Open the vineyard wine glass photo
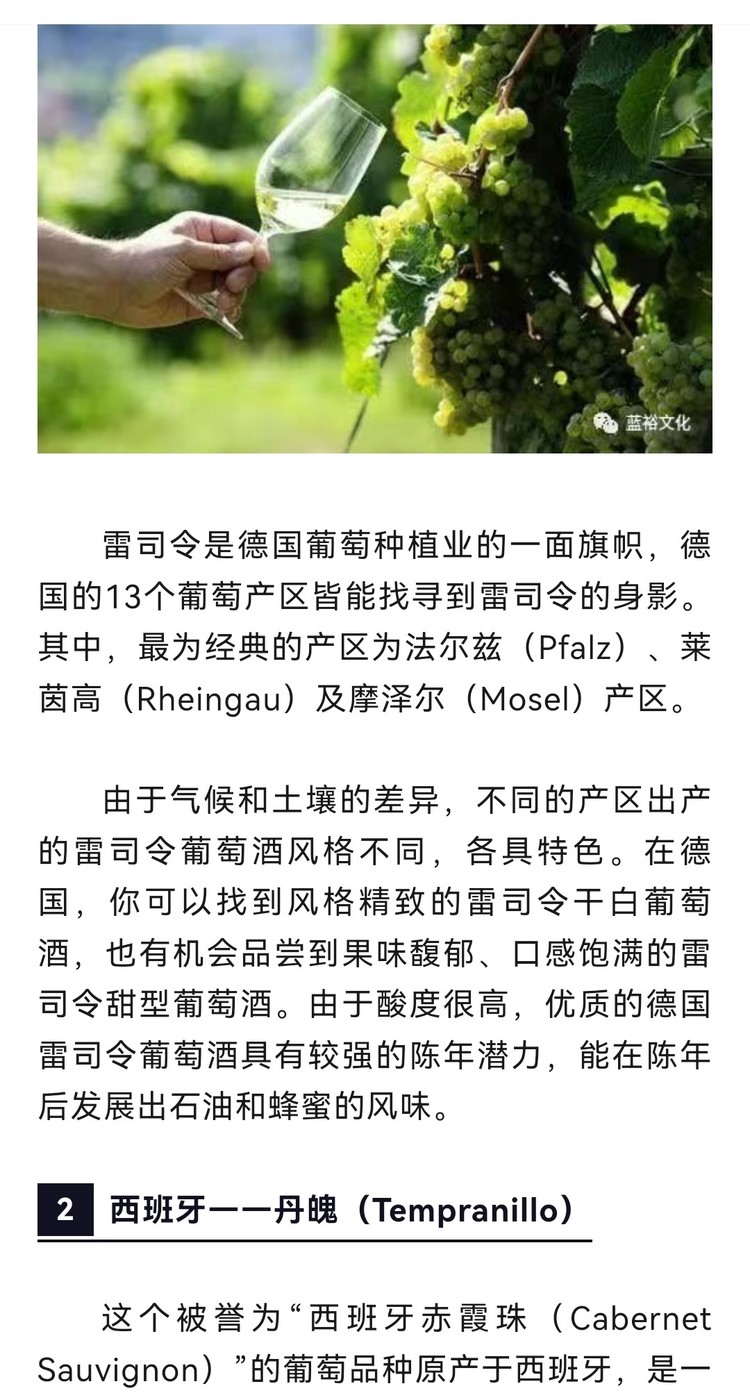Screen dimensions: 750x1393 pyautogui.click(x=374, y=238)
